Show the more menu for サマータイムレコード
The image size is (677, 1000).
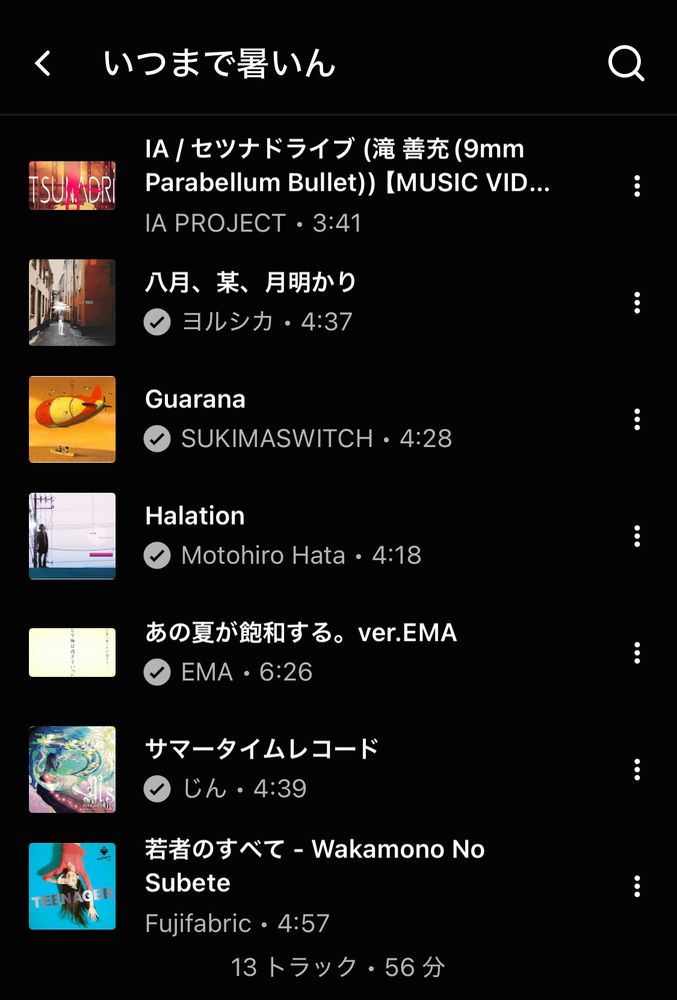pyautogui.click(x=637, y=770)
